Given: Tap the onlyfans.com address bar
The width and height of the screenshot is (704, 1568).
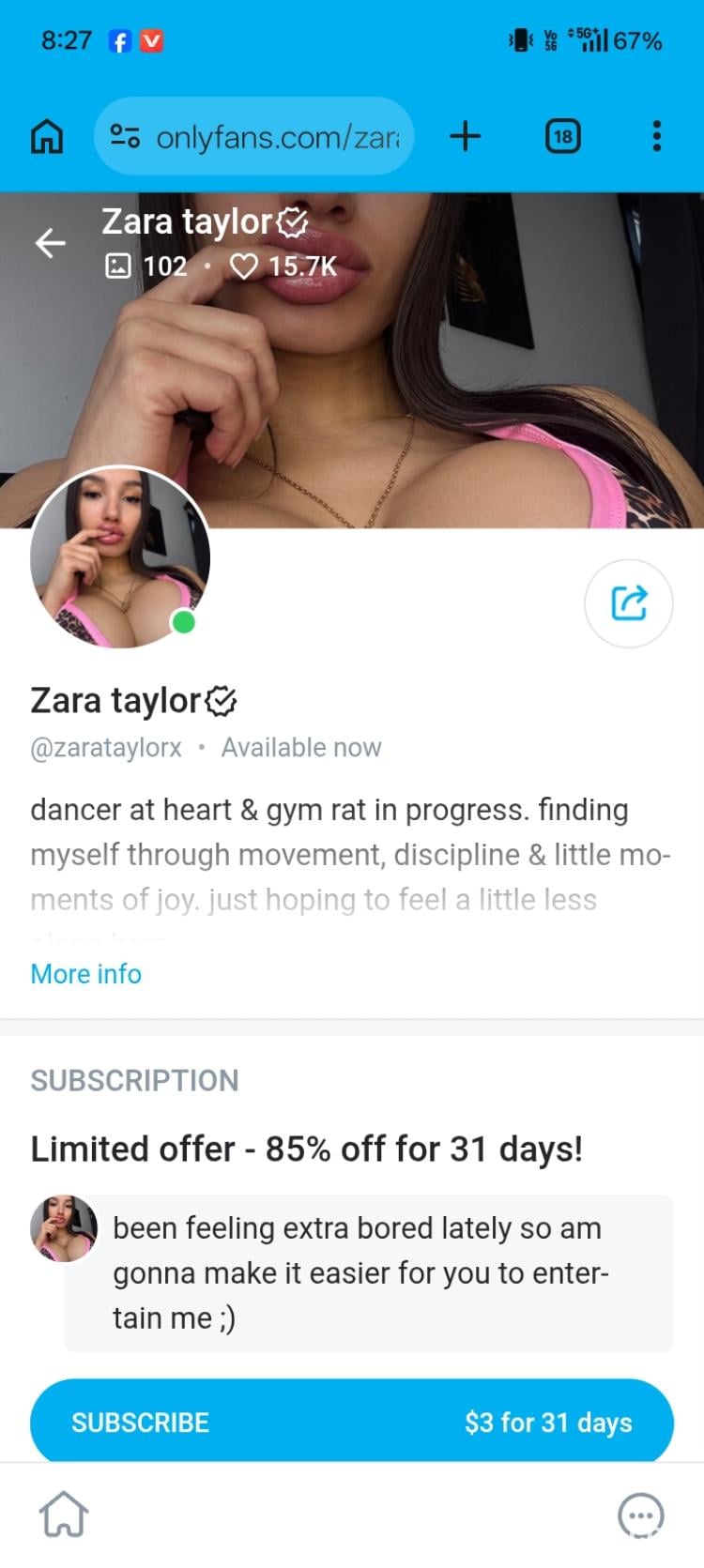Looking at the screenshot, I should (253, 137).
